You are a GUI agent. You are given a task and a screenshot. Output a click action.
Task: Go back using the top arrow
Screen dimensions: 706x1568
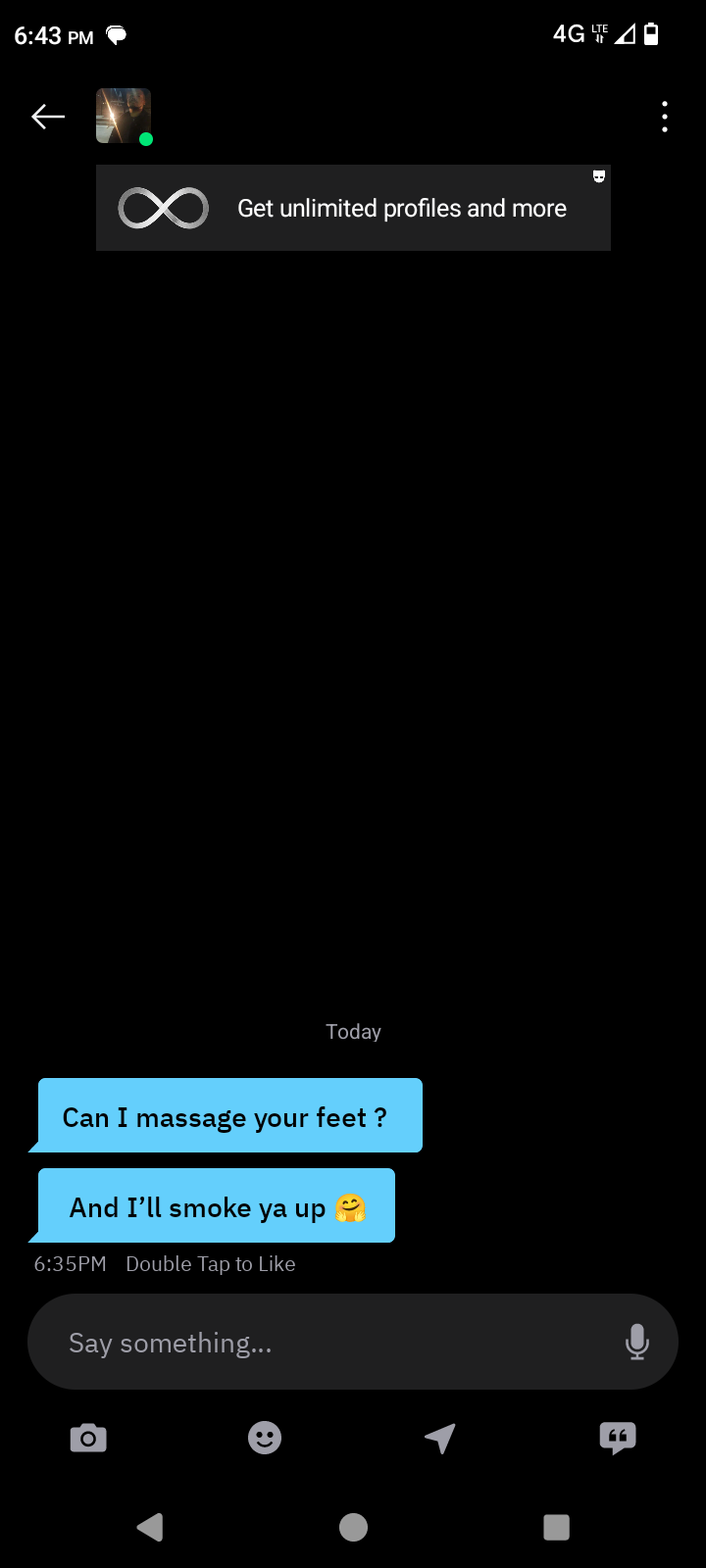tap(47, 117)
